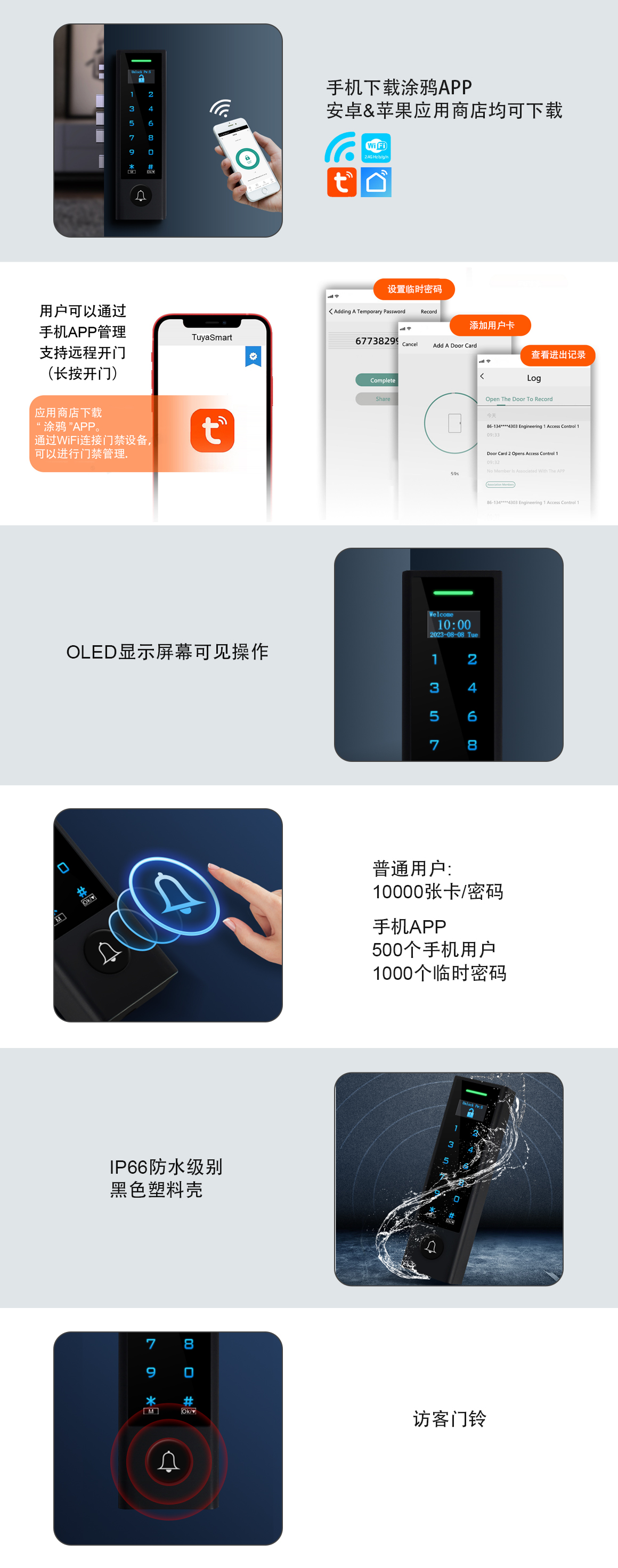Expand the back chevron on the Log screen
The height and width of the screenshot is (1568, 618).
click(x=483, y=377)
